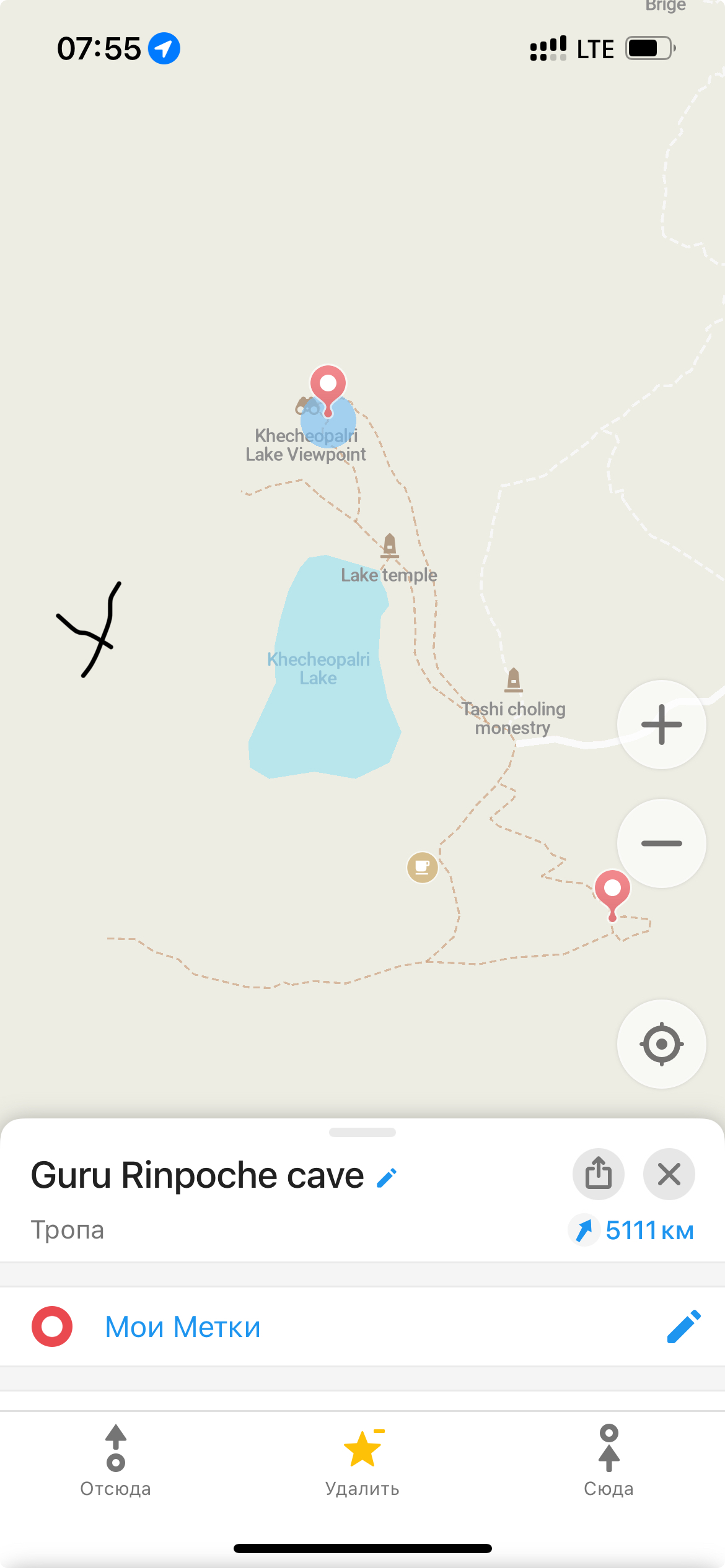725x1568 pixels.
Task: Tap the Lake temple marker
Action: click(x=389, y=546)
